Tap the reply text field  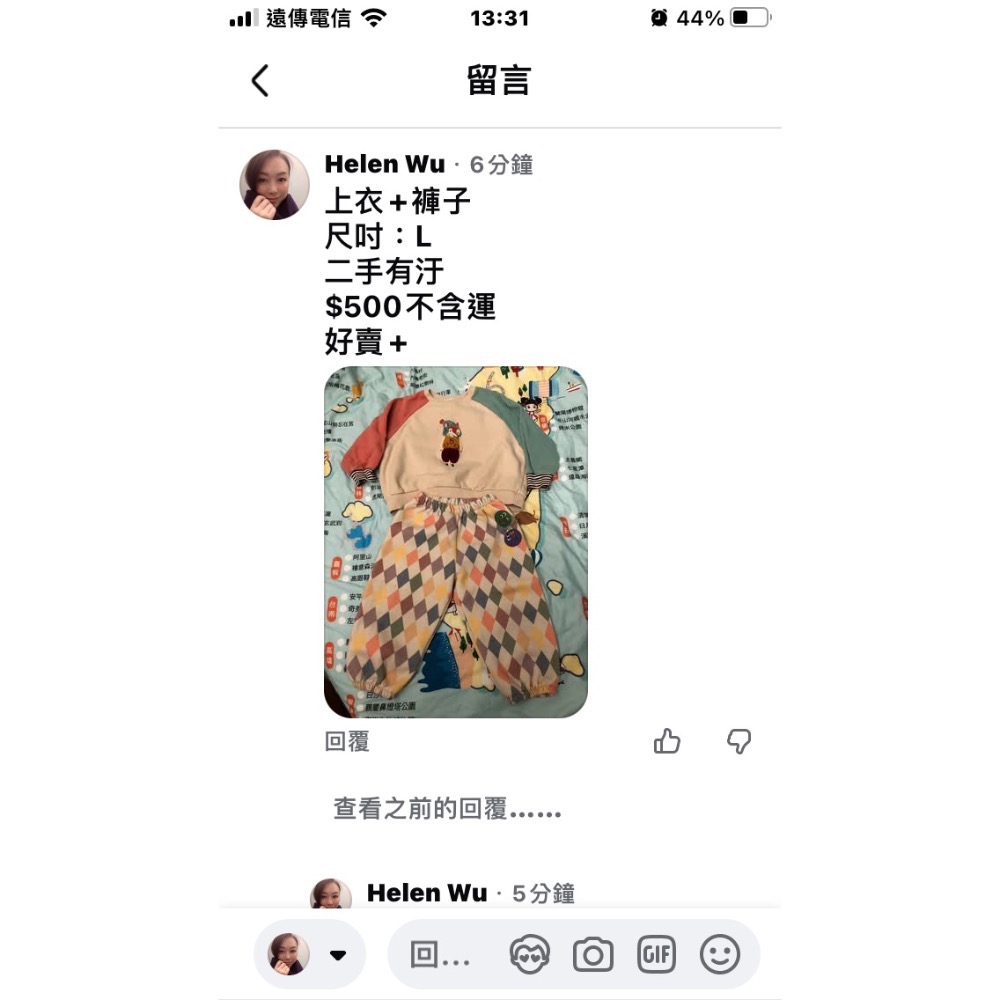(x=441, y=955)
